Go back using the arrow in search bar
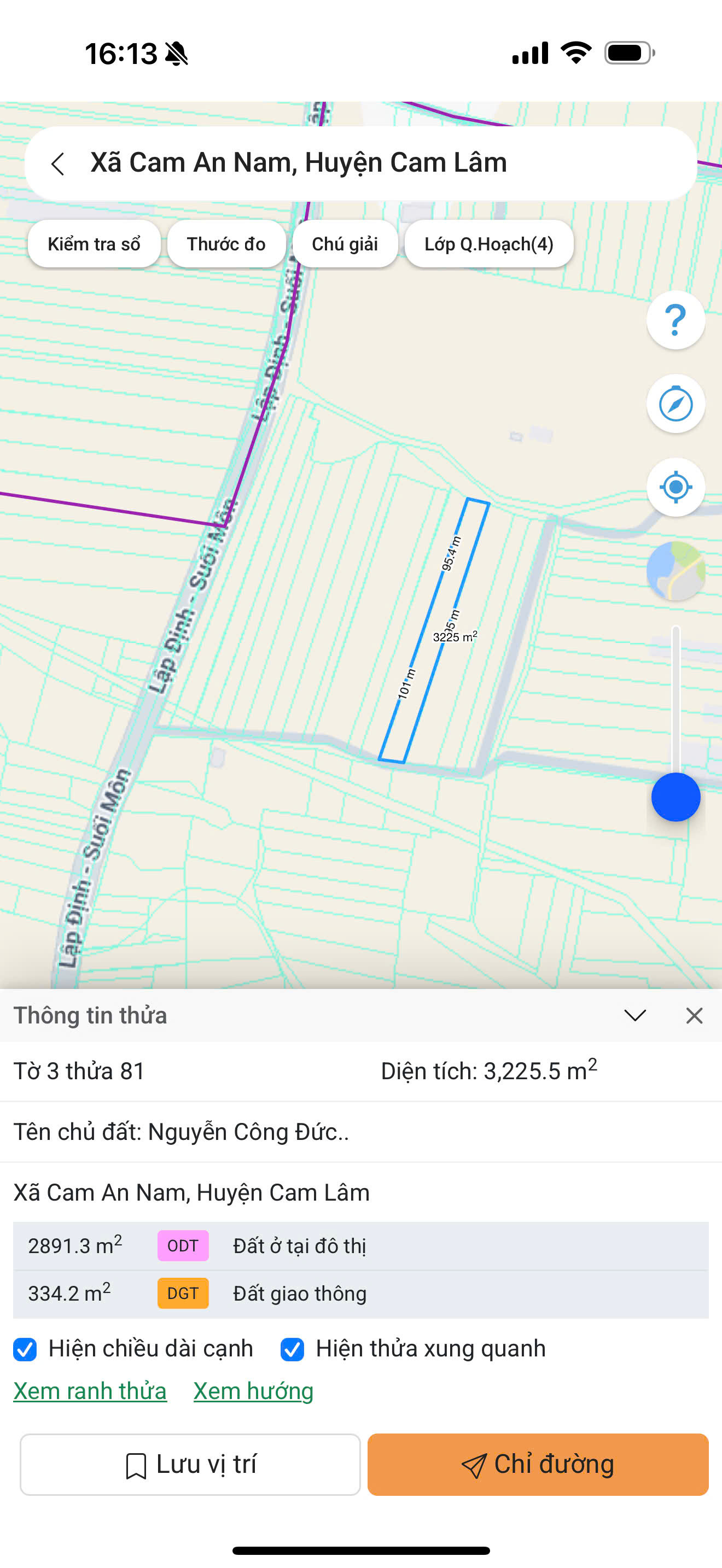Viewport: 722px width, 1568px height. pos(58,163)
